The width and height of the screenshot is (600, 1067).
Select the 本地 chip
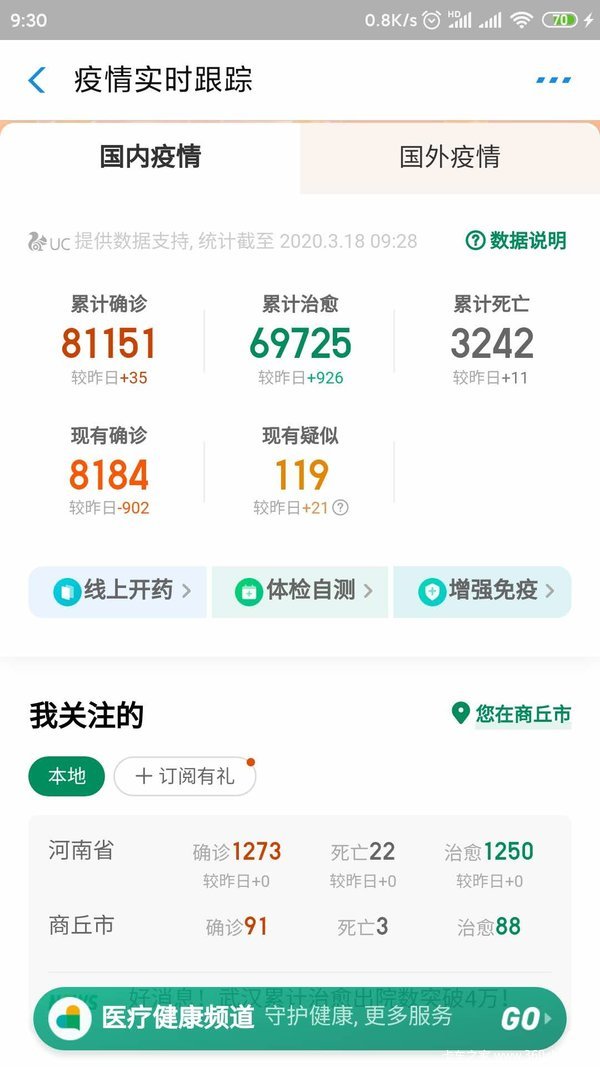point(67,776)
